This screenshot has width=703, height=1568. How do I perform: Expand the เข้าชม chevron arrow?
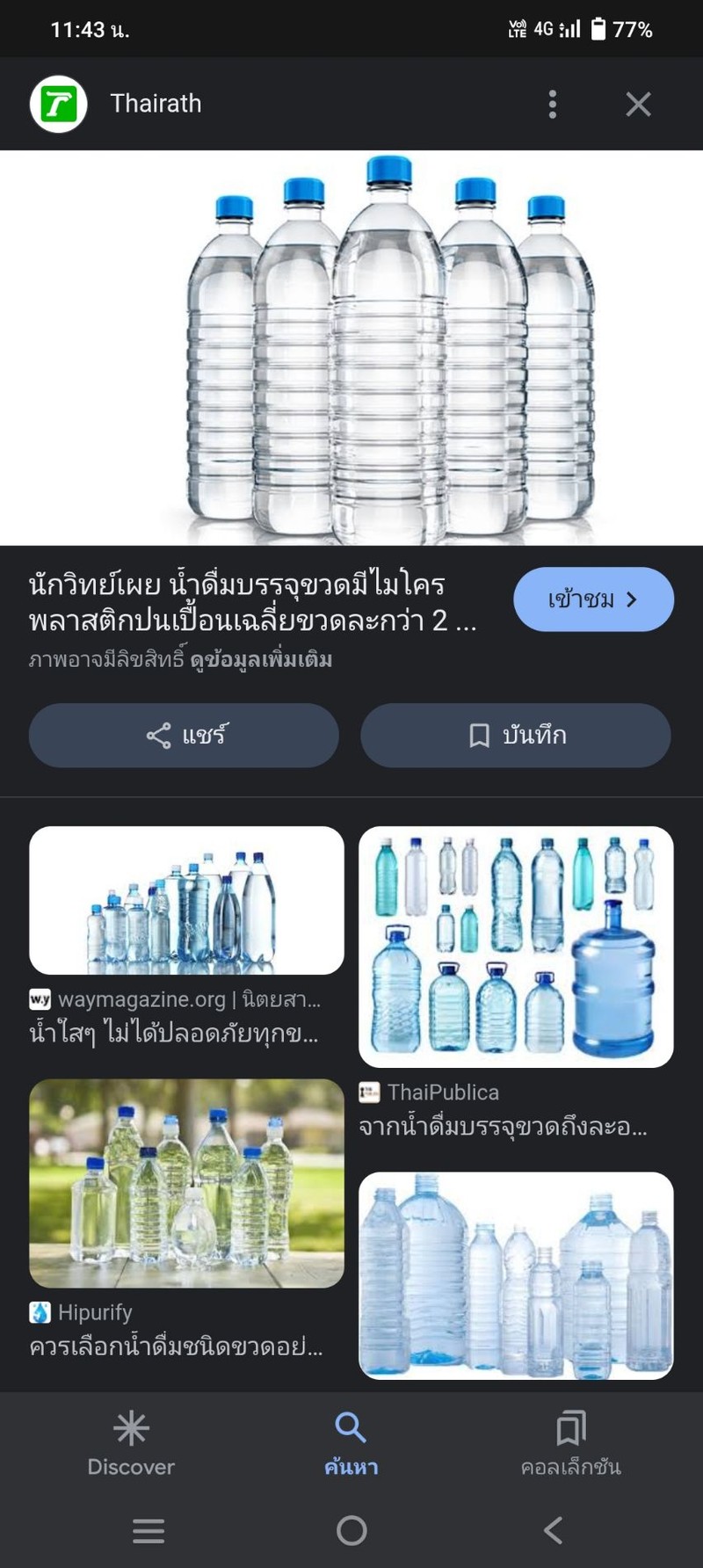tap(631, 599)
